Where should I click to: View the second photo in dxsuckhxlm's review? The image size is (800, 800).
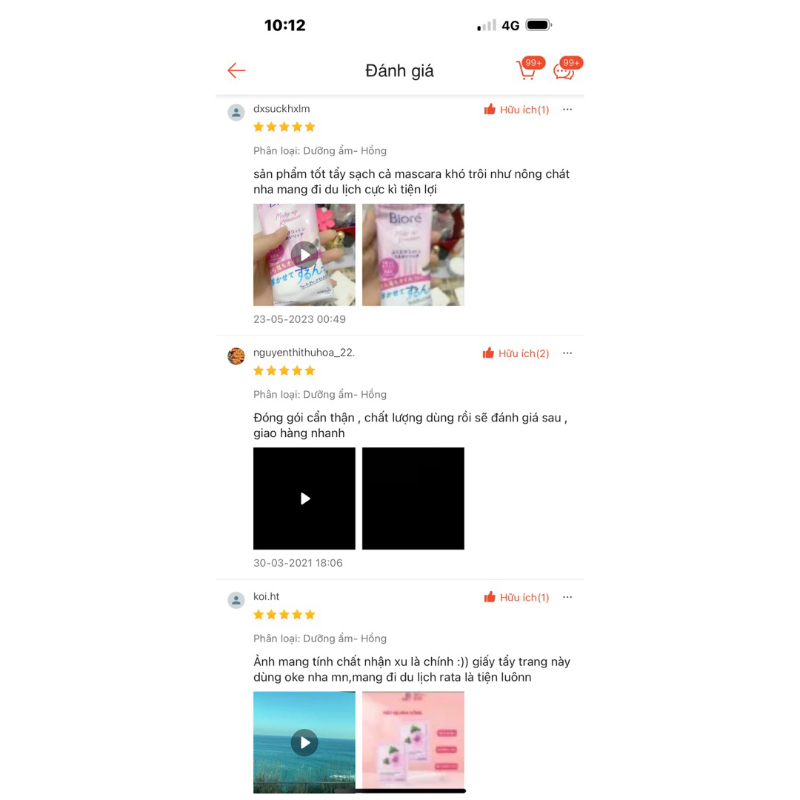click(x=413, y=255)
